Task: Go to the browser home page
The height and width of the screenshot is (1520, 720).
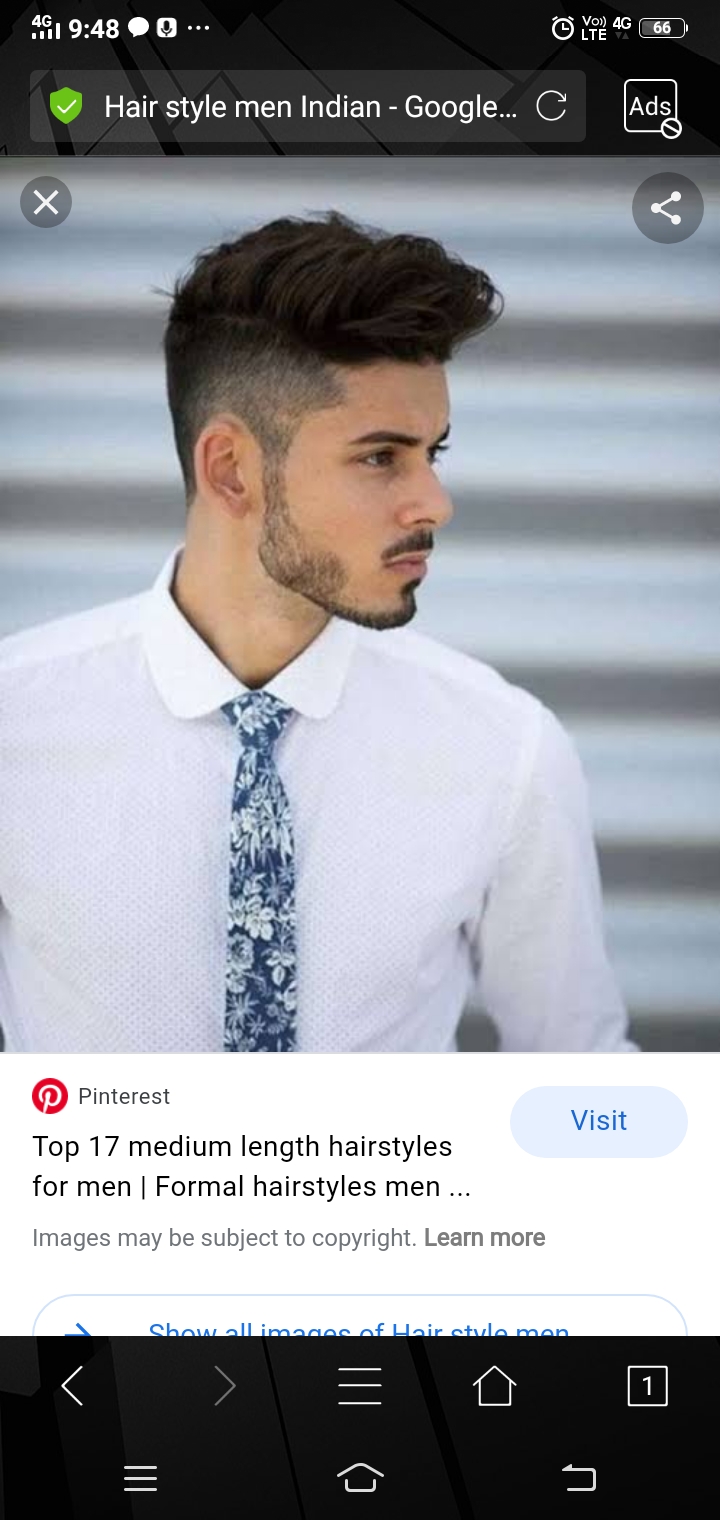Action: tap(494, 1387)
